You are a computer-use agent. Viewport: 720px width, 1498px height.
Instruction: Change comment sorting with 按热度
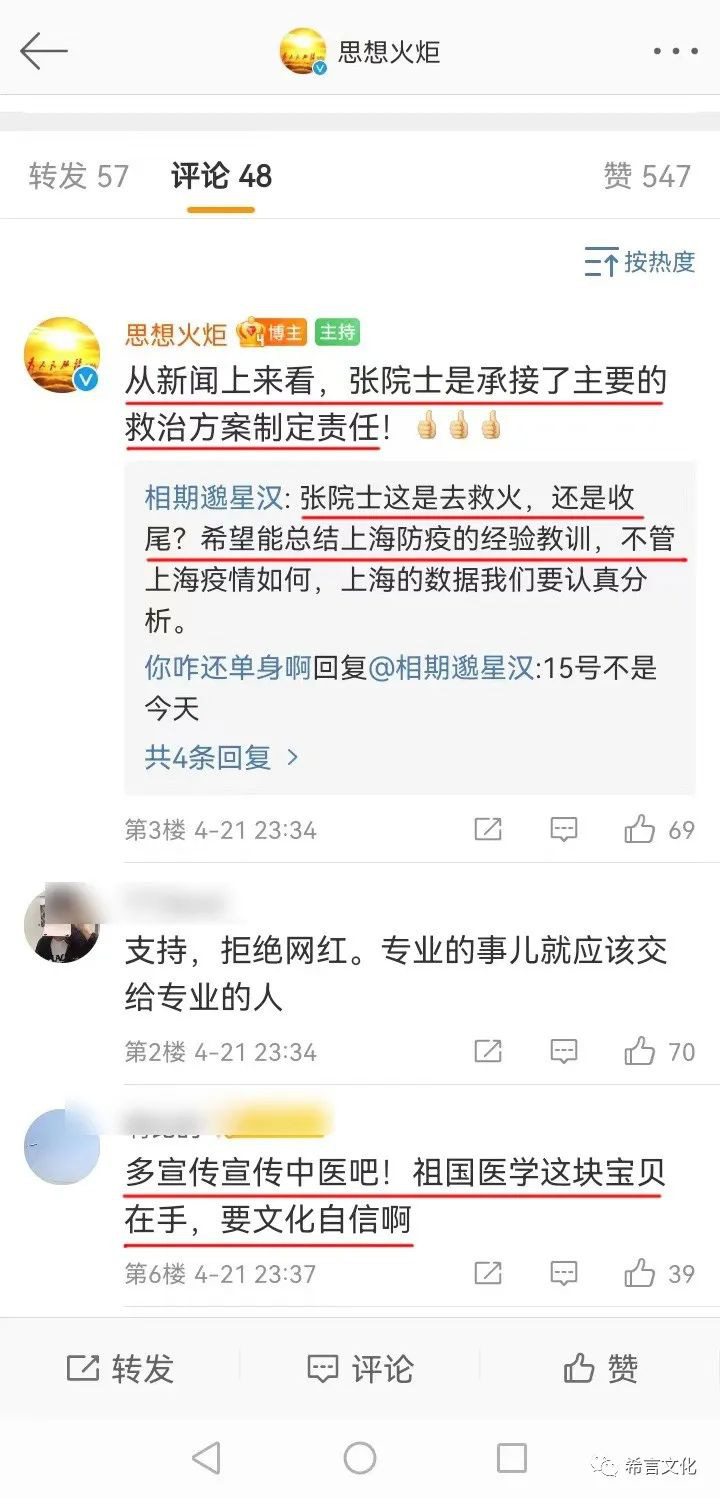[x=640, y=262]
